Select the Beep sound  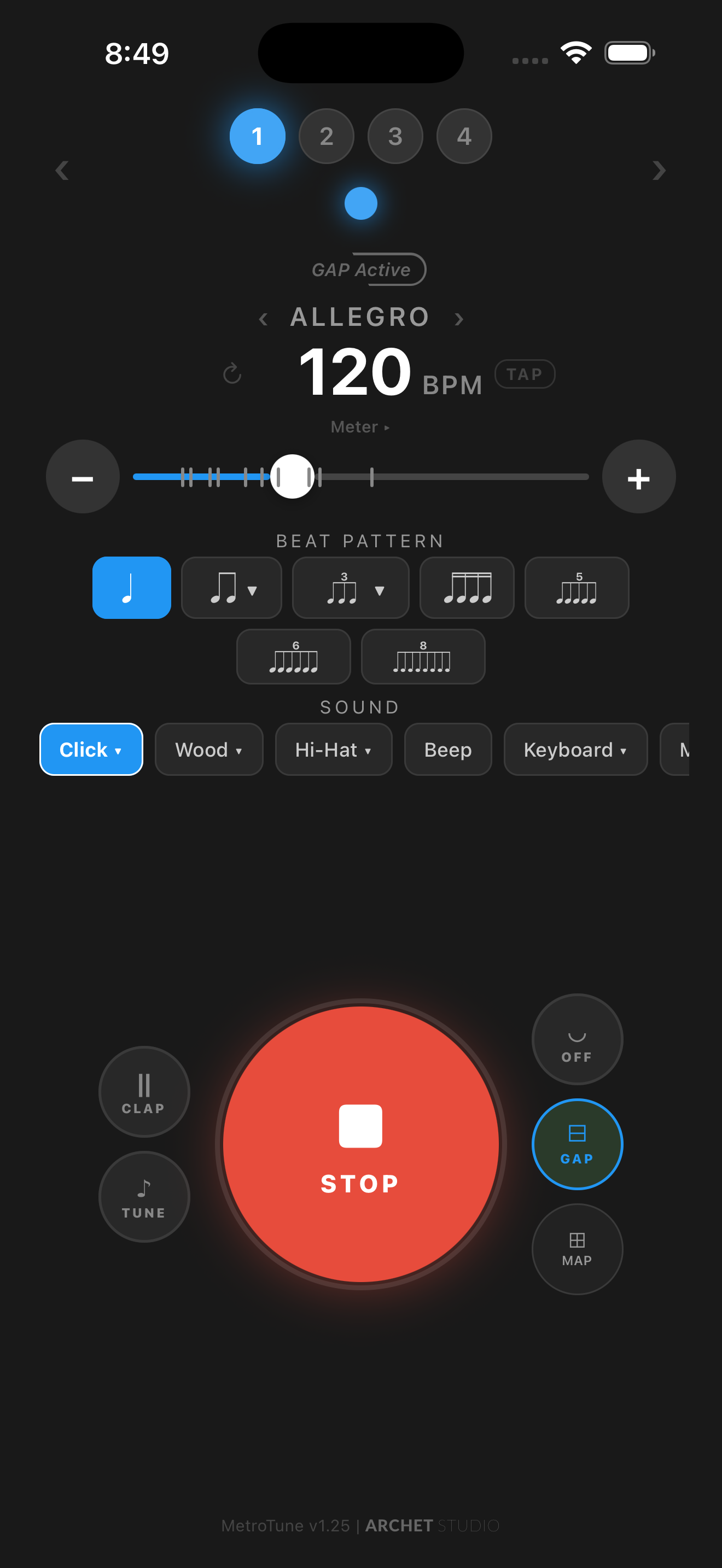pyautogui.click(x=447, y=750)
